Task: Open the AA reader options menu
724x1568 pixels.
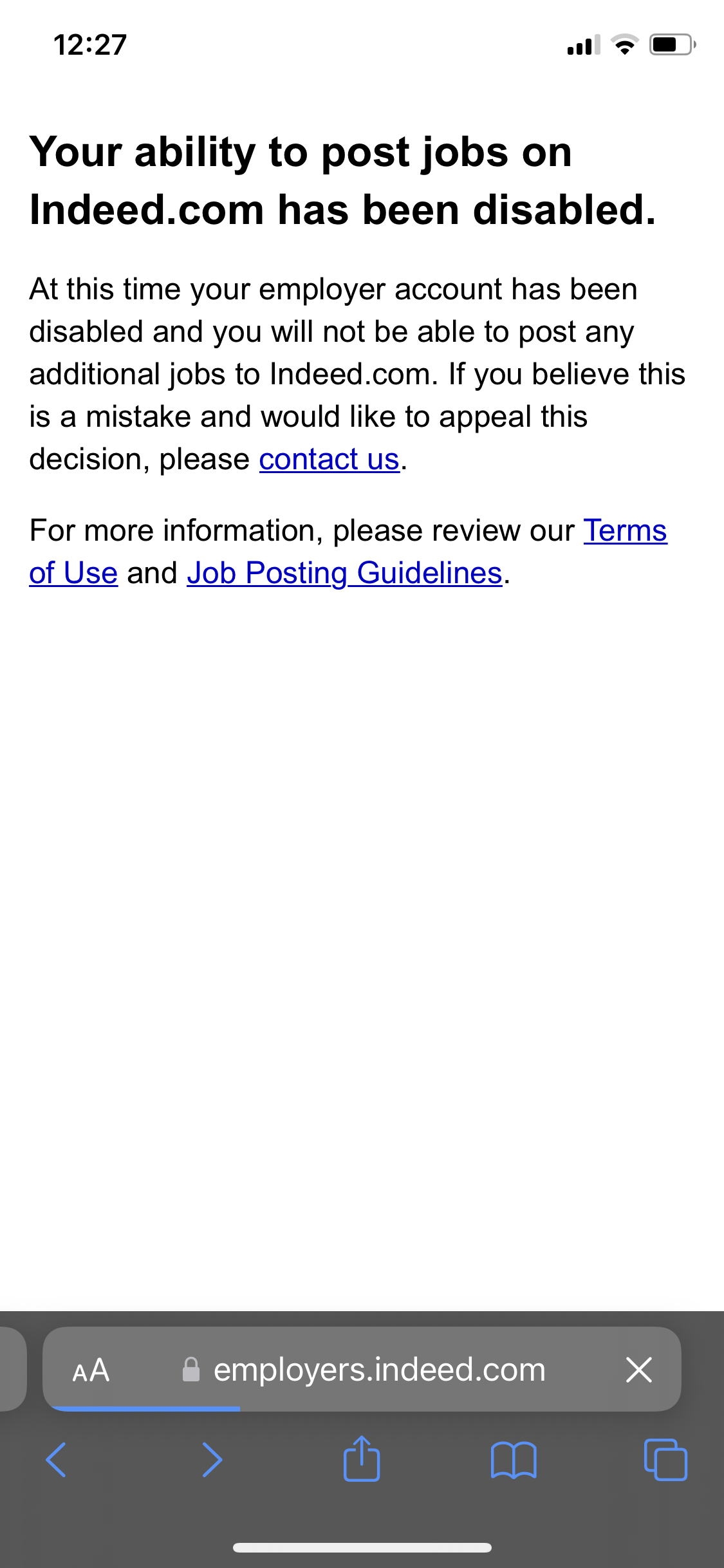Action: pyautogui.click(x=91, y=1370)
